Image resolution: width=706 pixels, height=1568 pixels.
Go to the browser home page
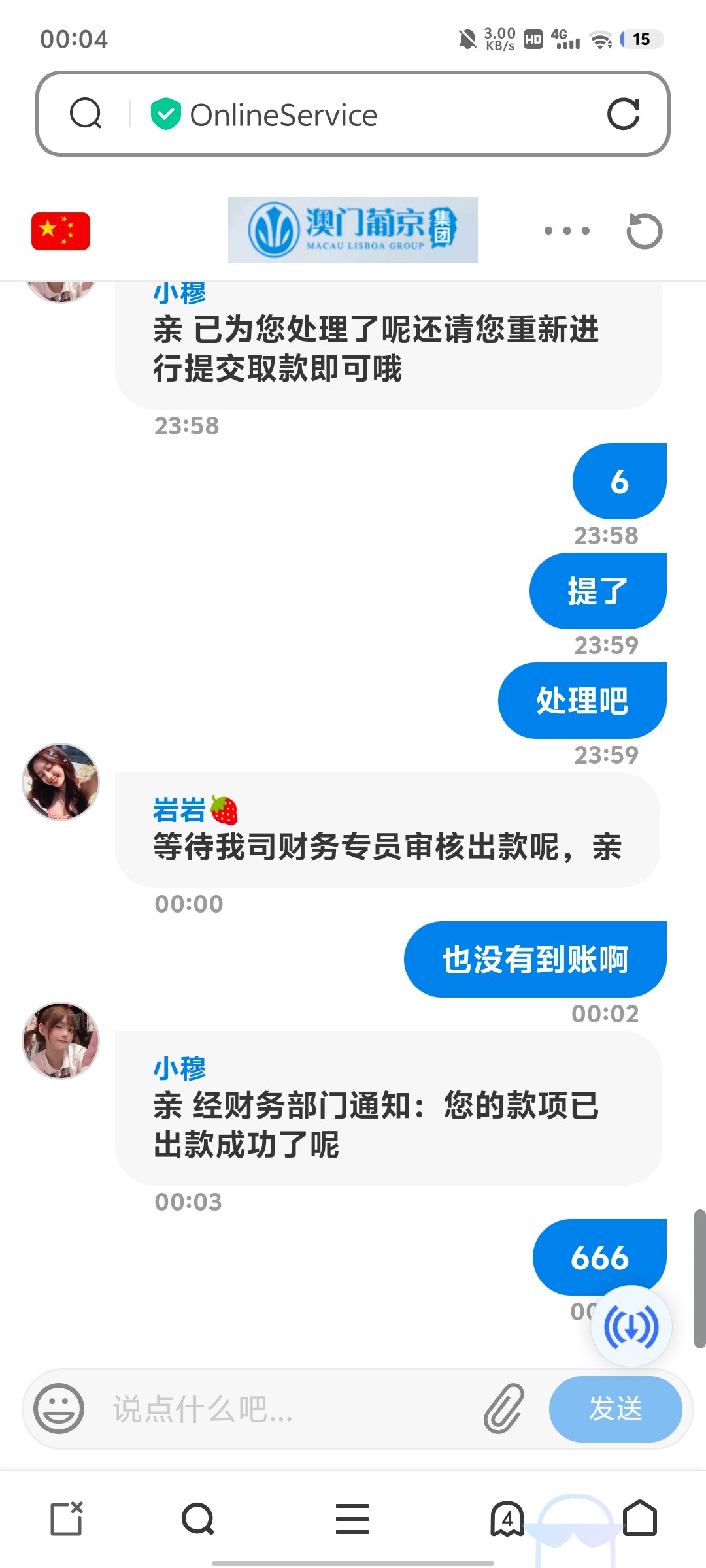click(x=640, y=1518)
